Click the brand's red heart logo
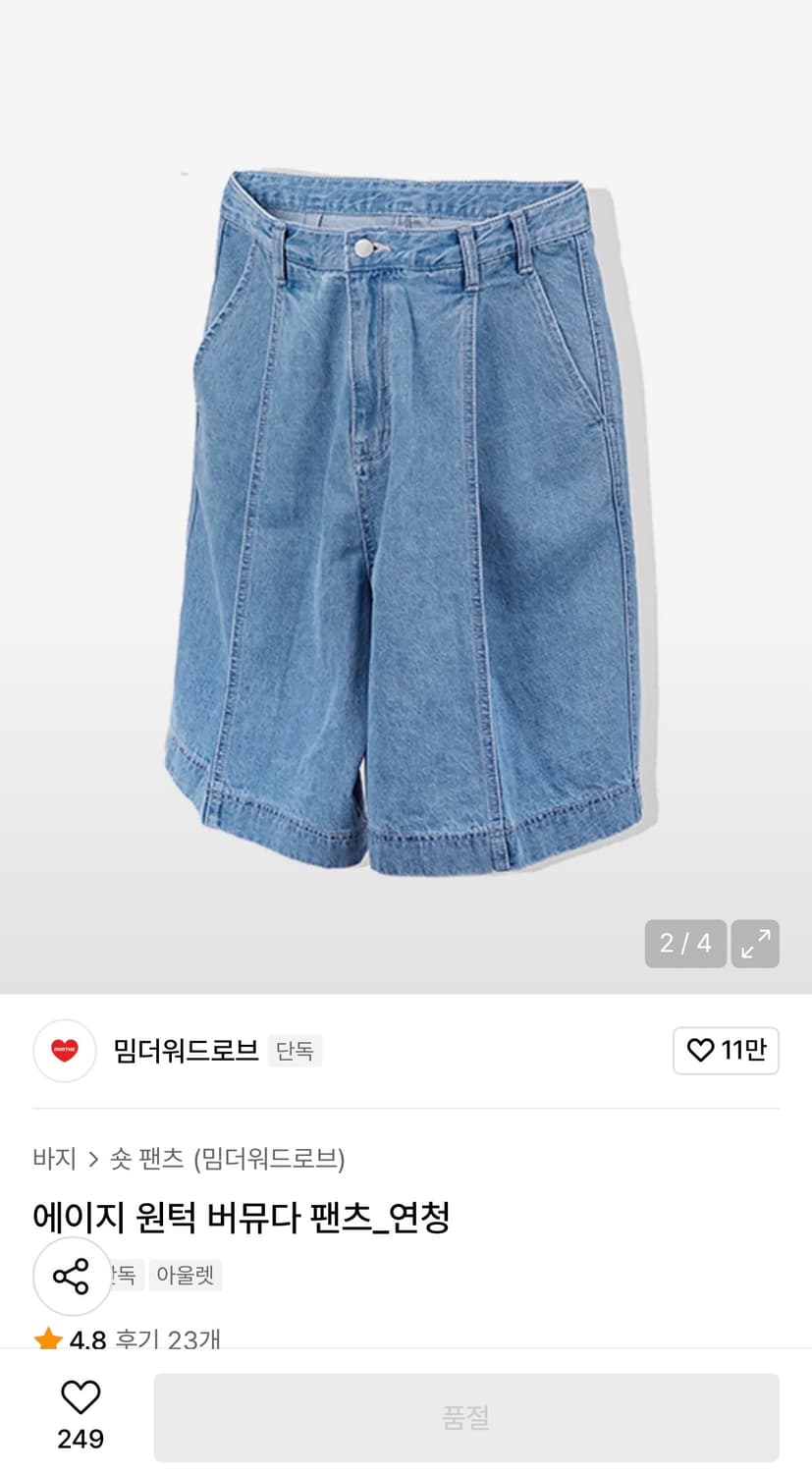The width and height of the screenshot is (812, 1473). pos(64,1051)
